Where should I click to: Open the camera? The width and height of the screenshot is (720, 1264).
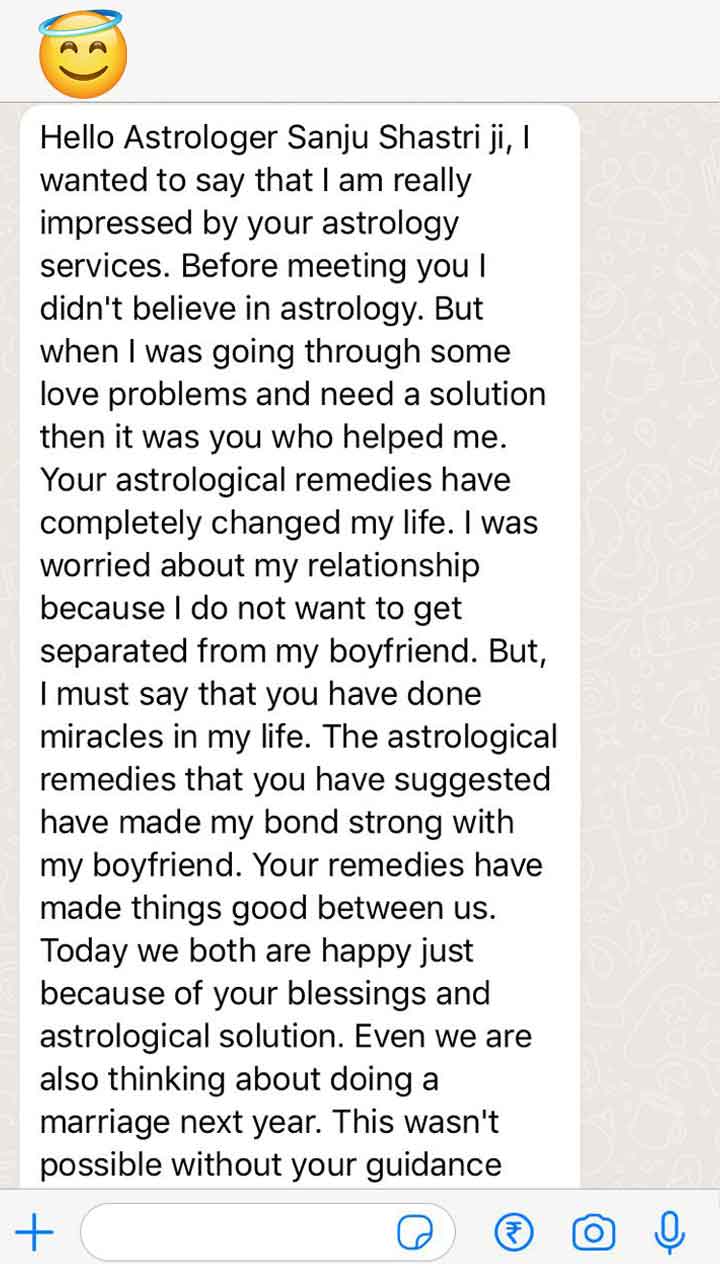pyautogui.click(x=593, y=1232)
